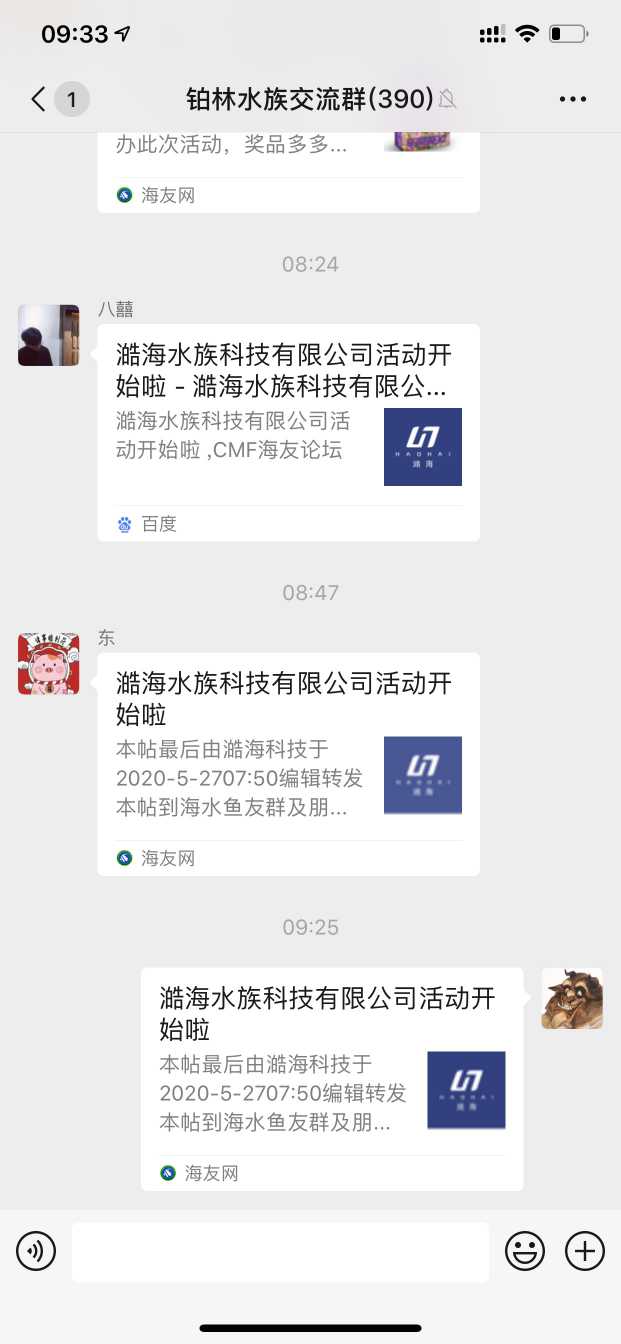Open the 海友网 link card from 东
The width and height of the screenshot is (621, 1344).
pyautogui.click(x=288, y=764)
